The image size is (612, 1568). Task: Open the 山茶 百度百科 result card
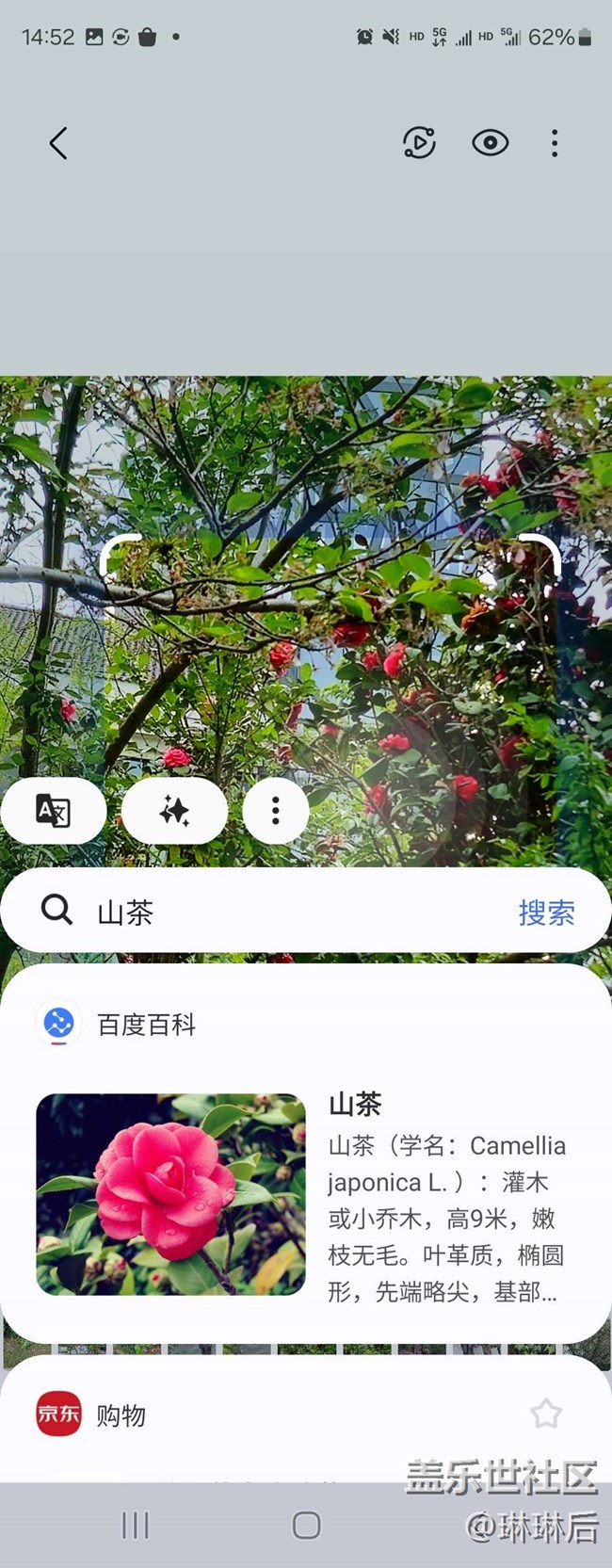point(306,1154)
